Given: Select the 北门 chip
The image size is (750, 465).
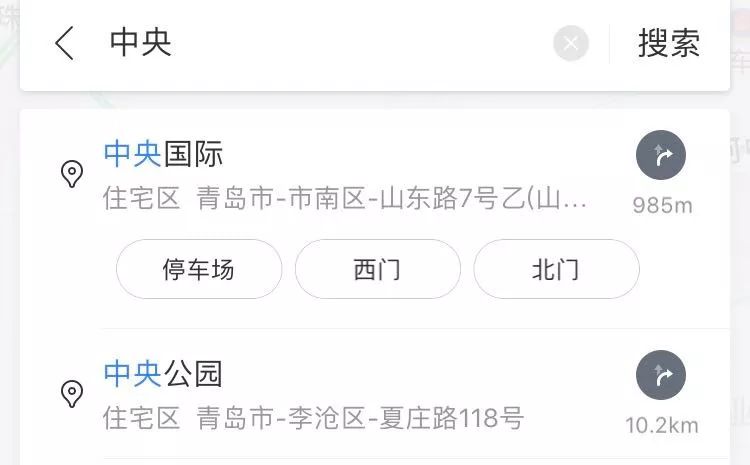Looking at the screenshot, I should [x=556, y=269].
